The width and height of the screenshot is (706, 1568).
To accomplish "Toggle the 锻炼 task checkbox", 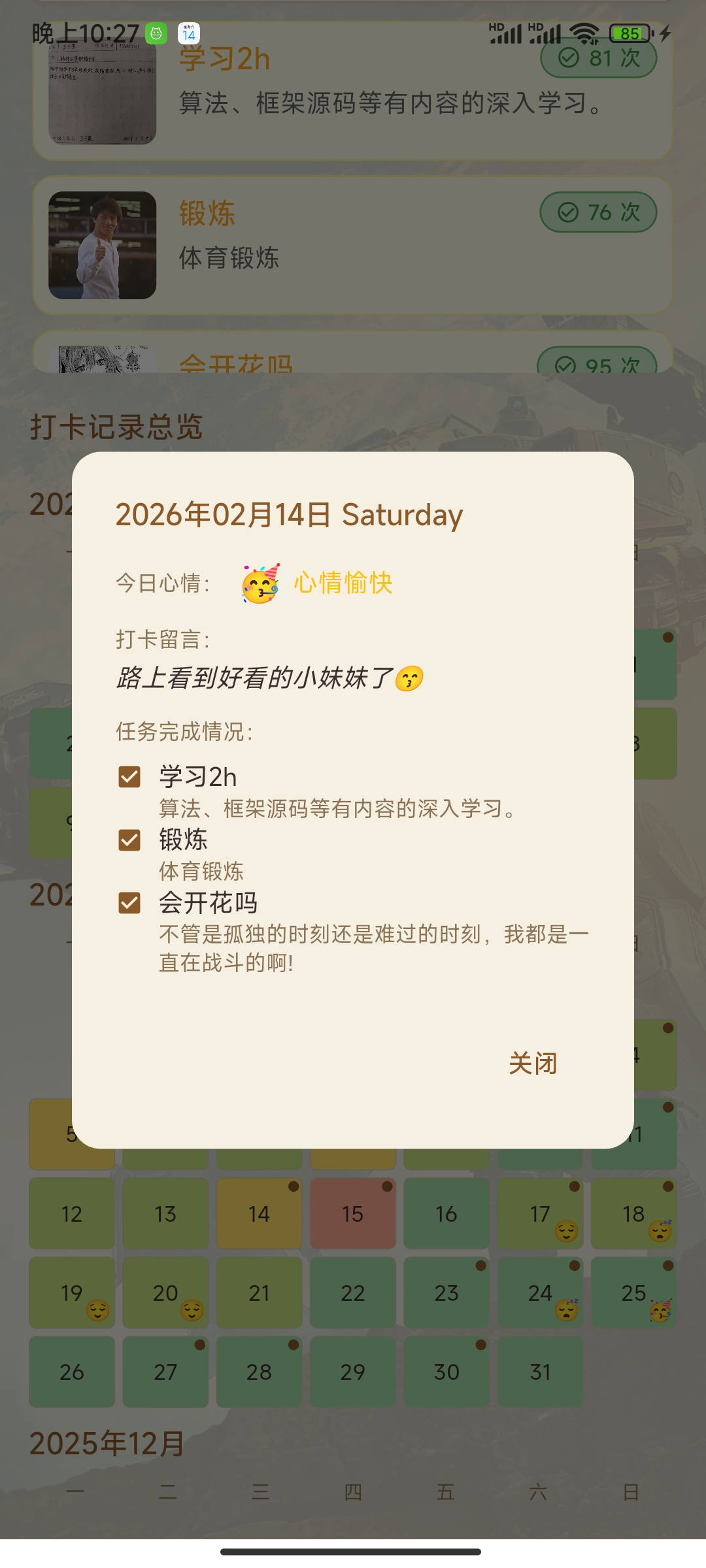I will pyautogui.click(x=129, y=840).
